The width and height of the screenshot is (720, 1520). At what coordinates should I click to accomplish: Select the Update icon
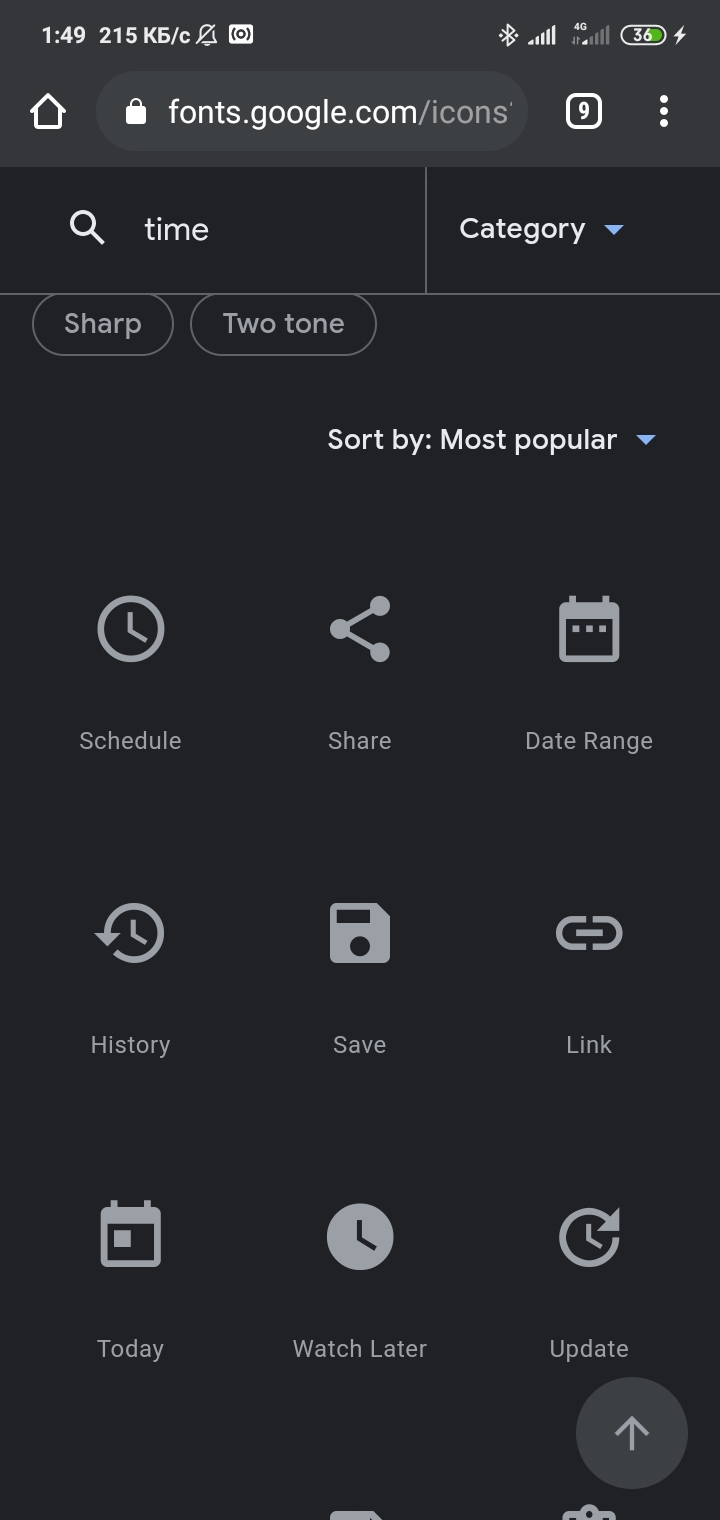[x=589, y=1236]
